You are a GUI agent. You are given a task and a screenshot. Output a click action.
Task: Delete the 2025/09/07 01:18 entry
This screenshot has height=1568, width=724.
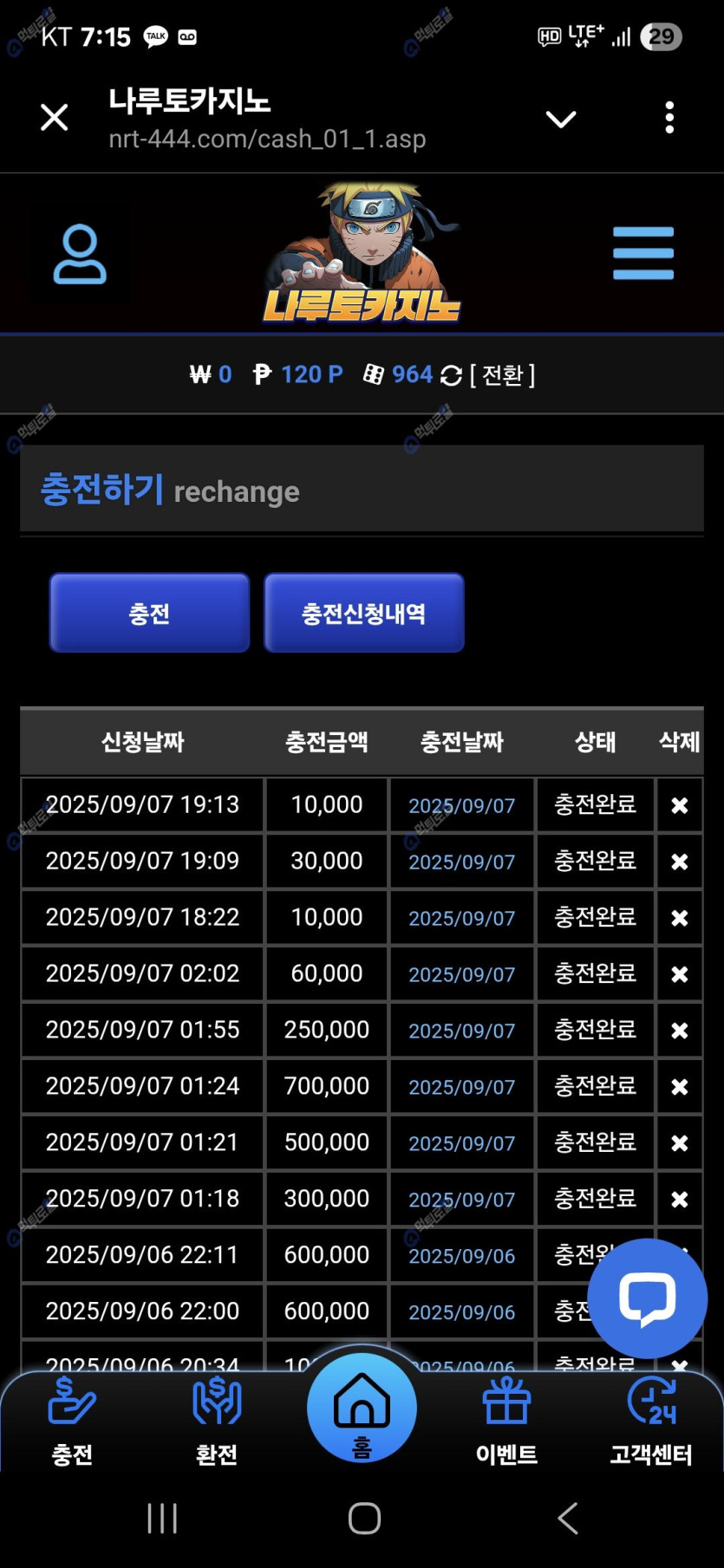tap(679, 1200)
